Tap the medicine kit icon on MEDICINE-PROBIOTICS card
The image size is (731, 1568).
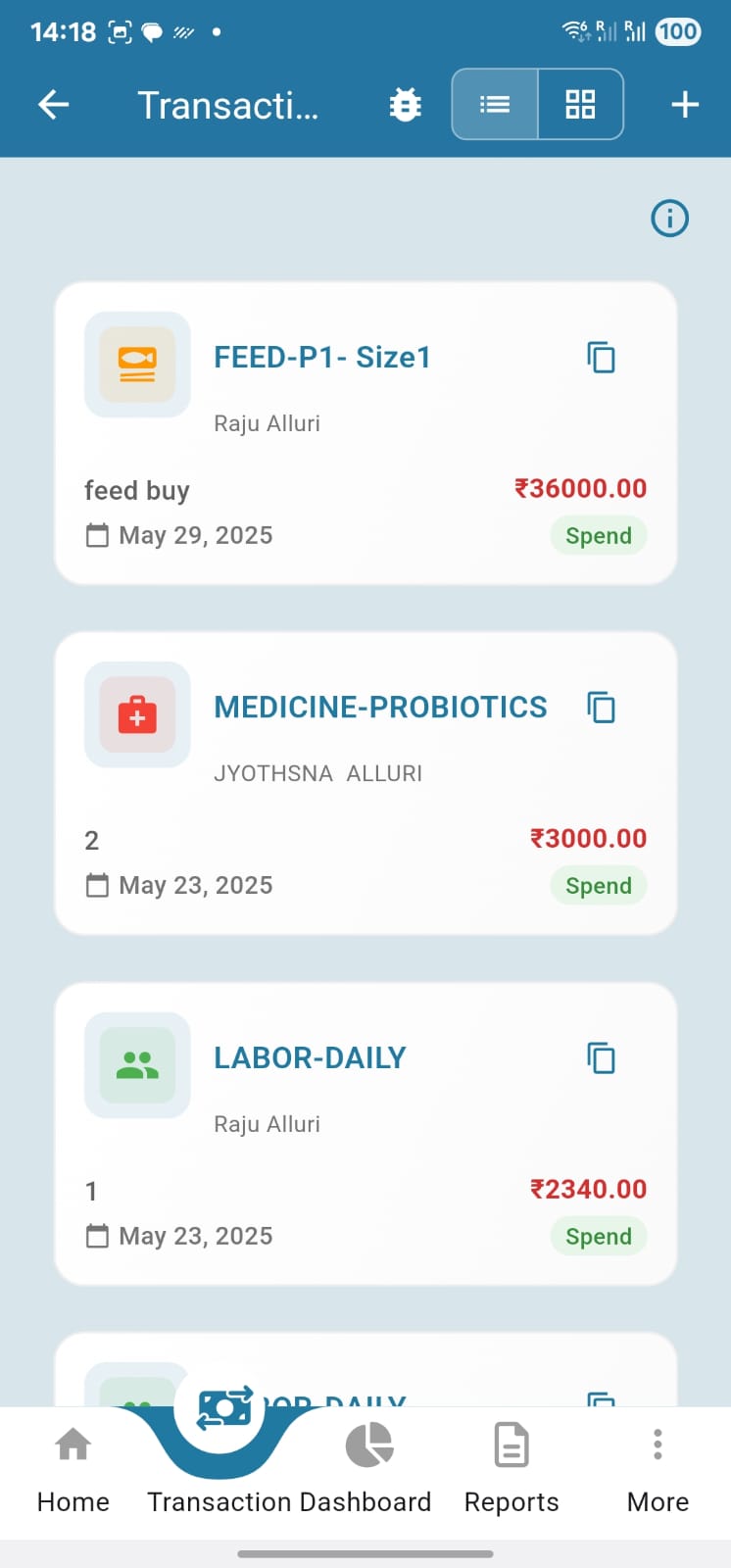[x=137, y=714]
